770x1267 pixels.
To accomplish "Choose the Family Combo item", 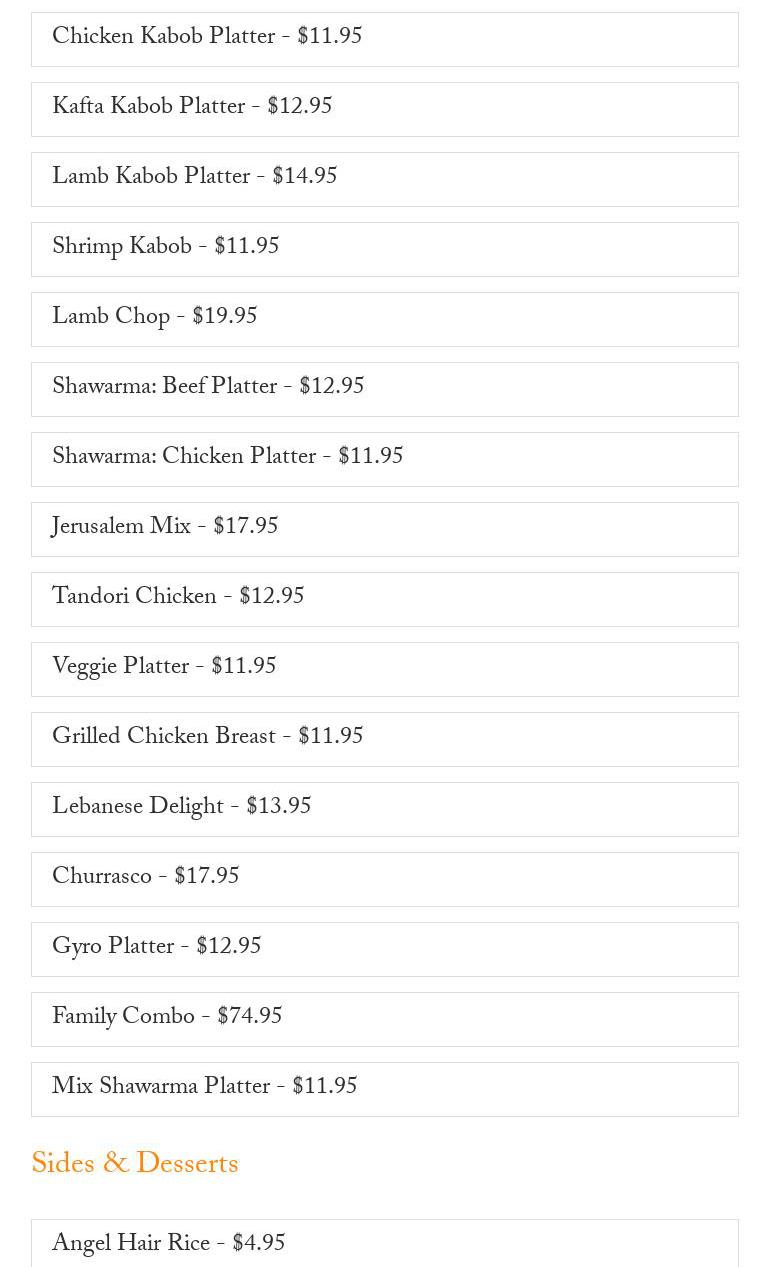I will [384, 1019].
